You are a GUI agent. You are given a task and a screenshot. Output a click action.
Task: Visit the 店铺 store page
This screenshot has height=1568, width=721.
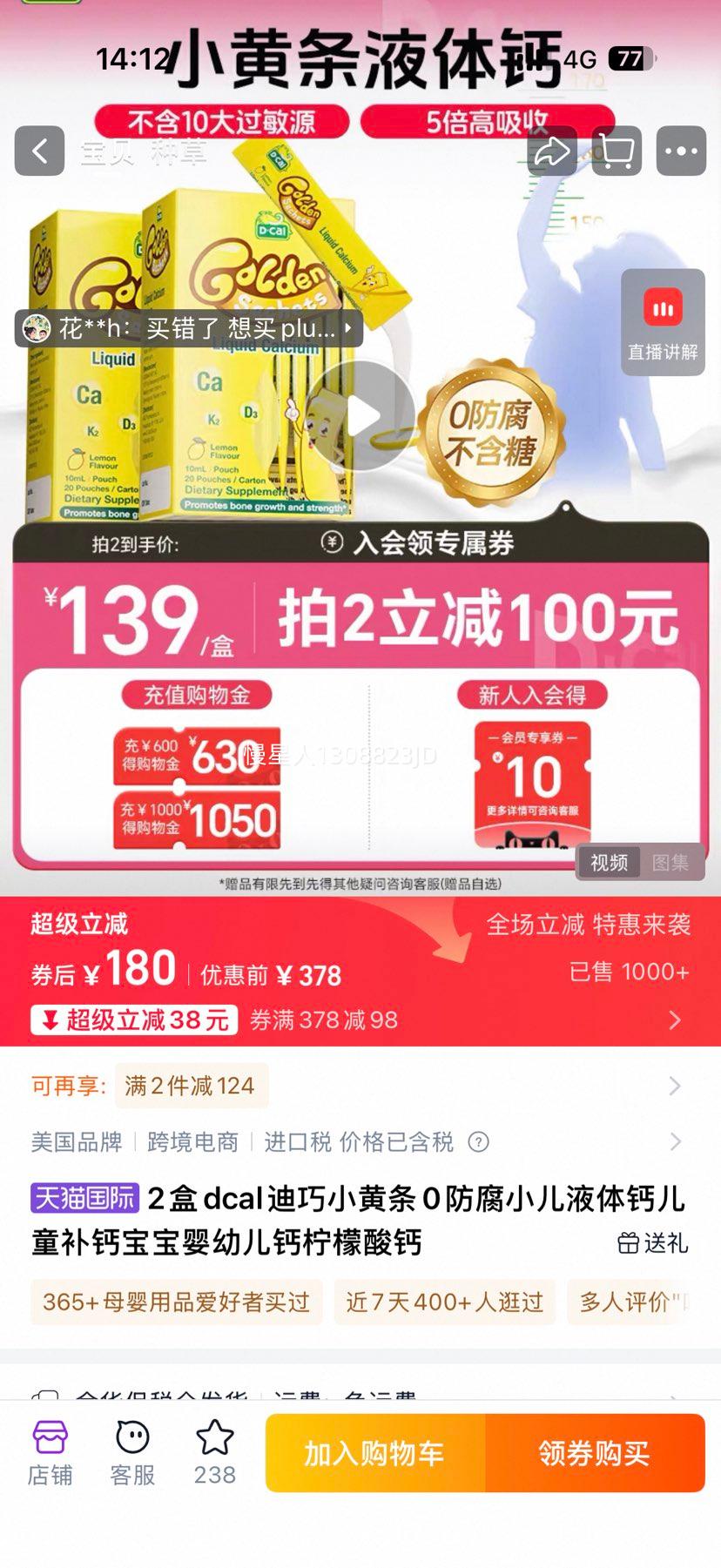tap(50, 1453)
